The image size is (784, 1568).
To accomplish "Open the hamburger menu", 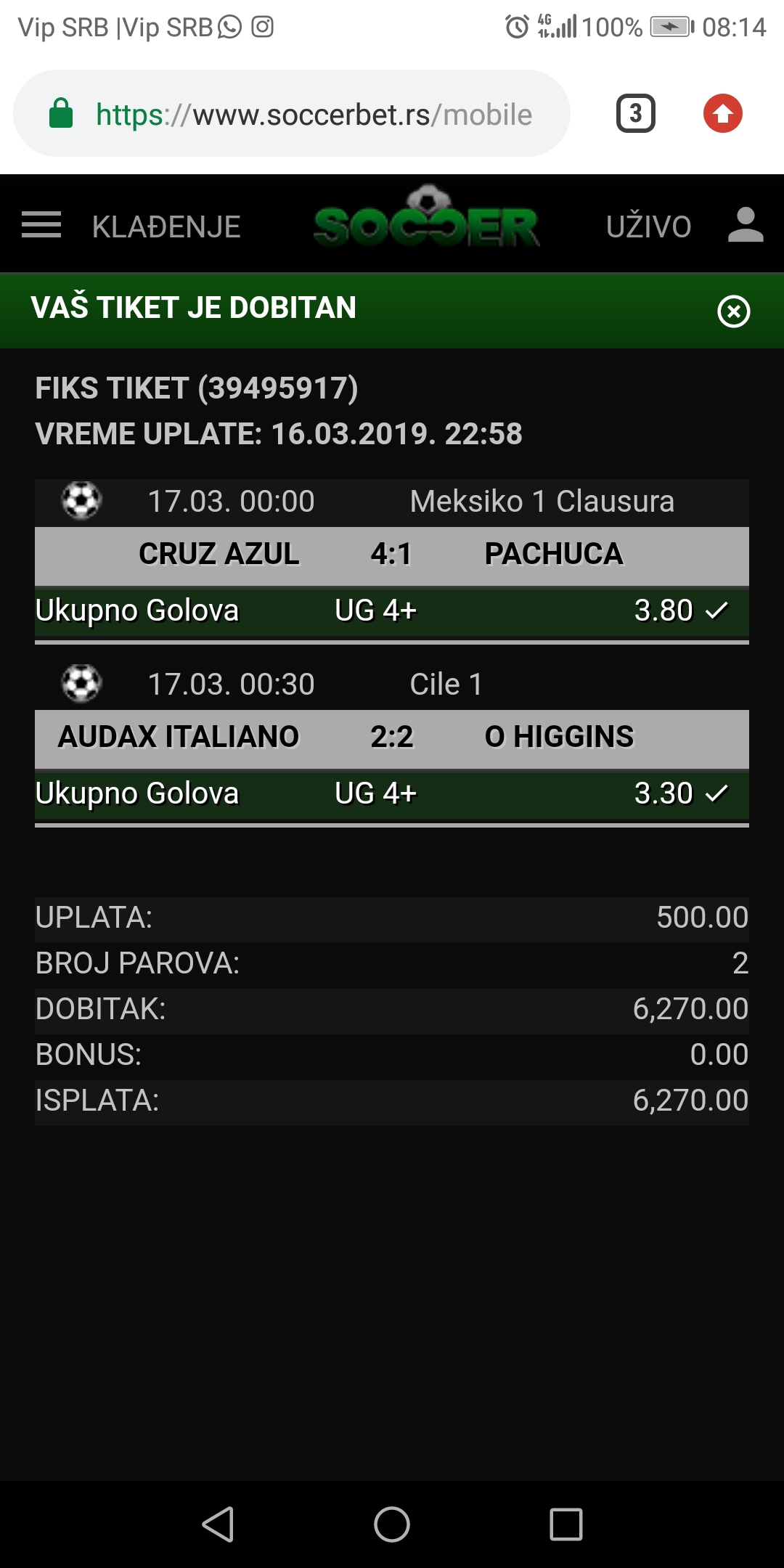I will click(41, 225).
